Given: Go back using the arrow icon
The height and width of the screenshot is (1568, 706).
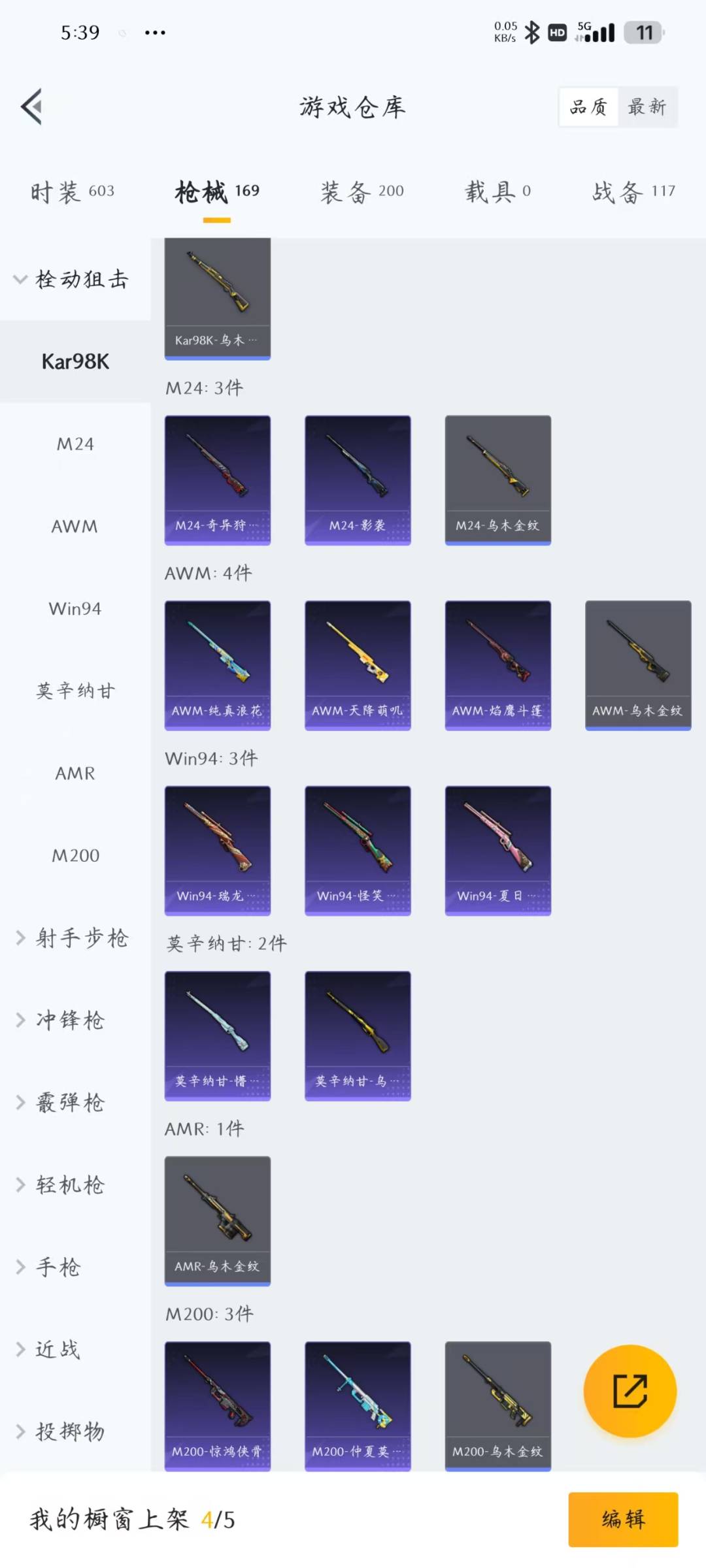Looking at the screenshot, I should click(32, 106).
